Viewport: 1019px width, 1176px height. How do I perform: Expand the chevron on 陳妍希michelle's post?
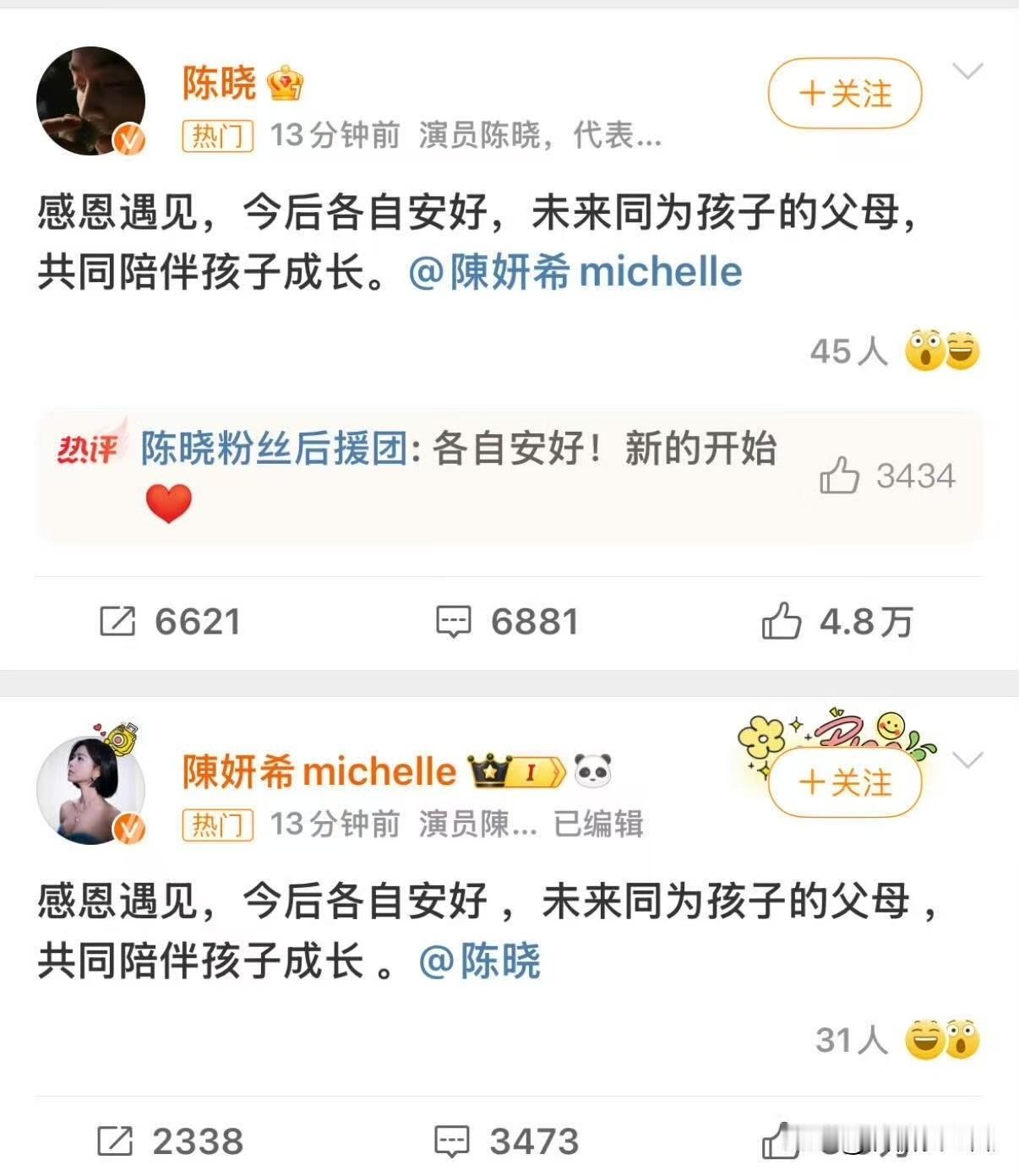click(968, 759)
